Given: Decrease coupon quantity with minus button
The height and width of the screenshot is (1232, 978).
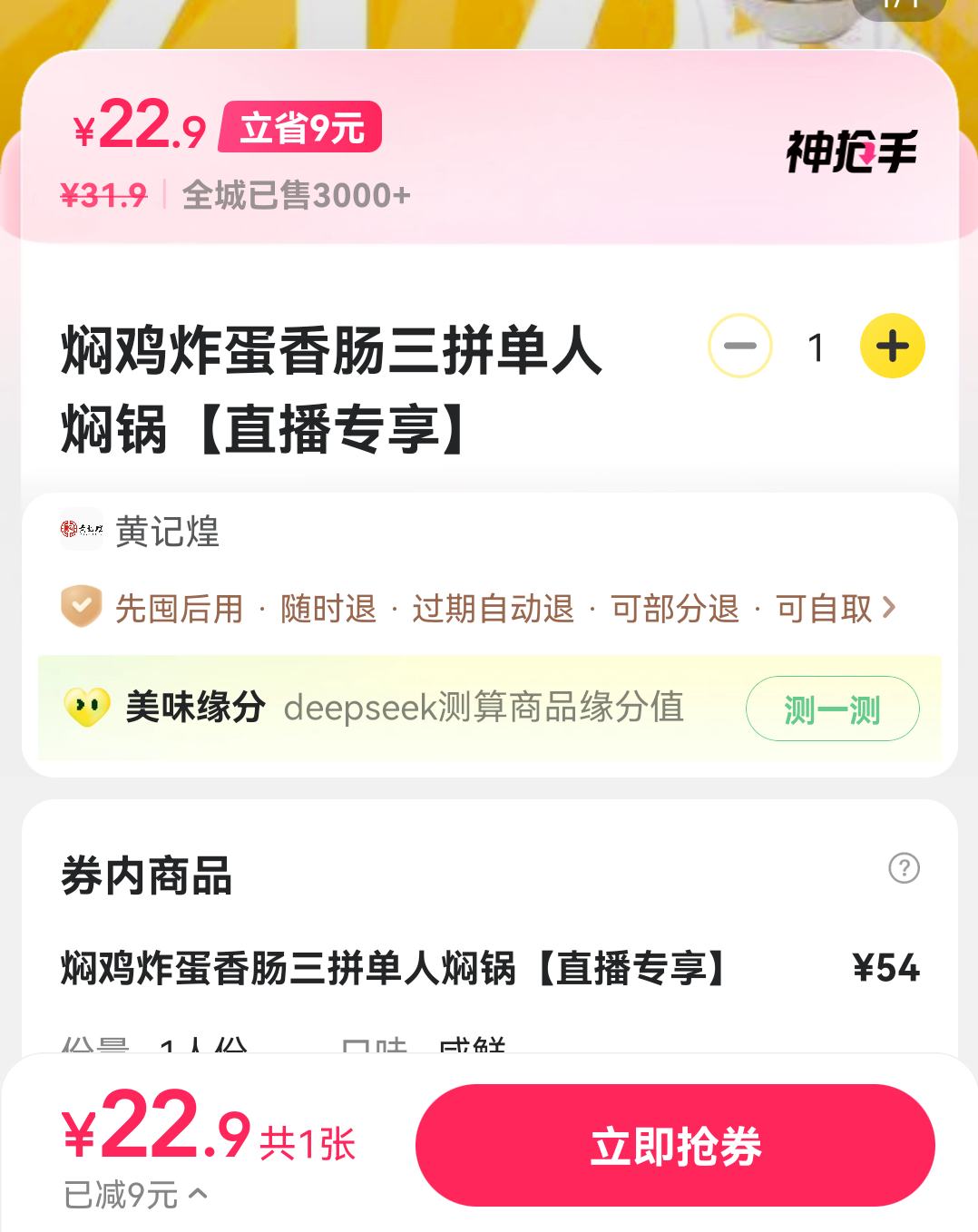Looking at the screenshot, I should (740, 347).
